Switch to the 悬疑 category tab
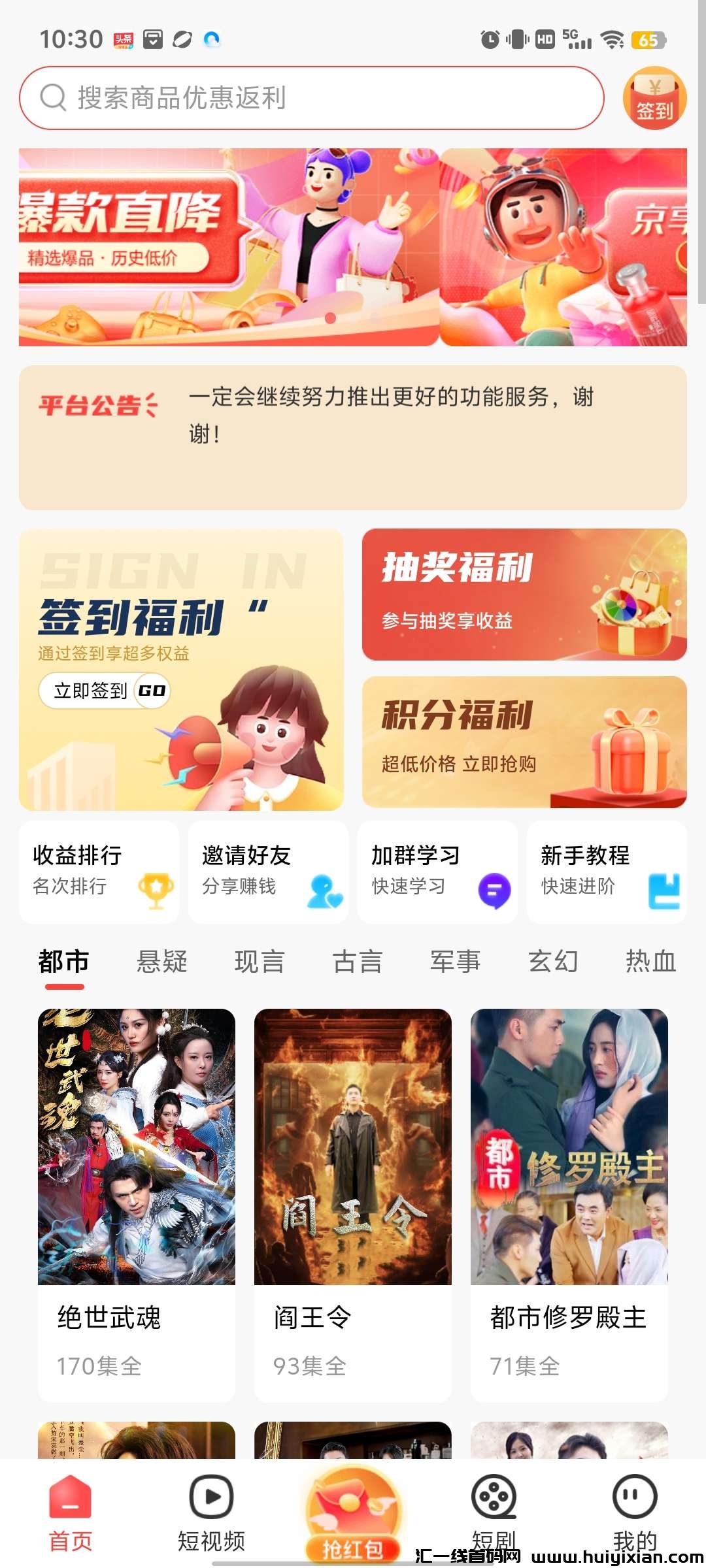 coord(162,962)
